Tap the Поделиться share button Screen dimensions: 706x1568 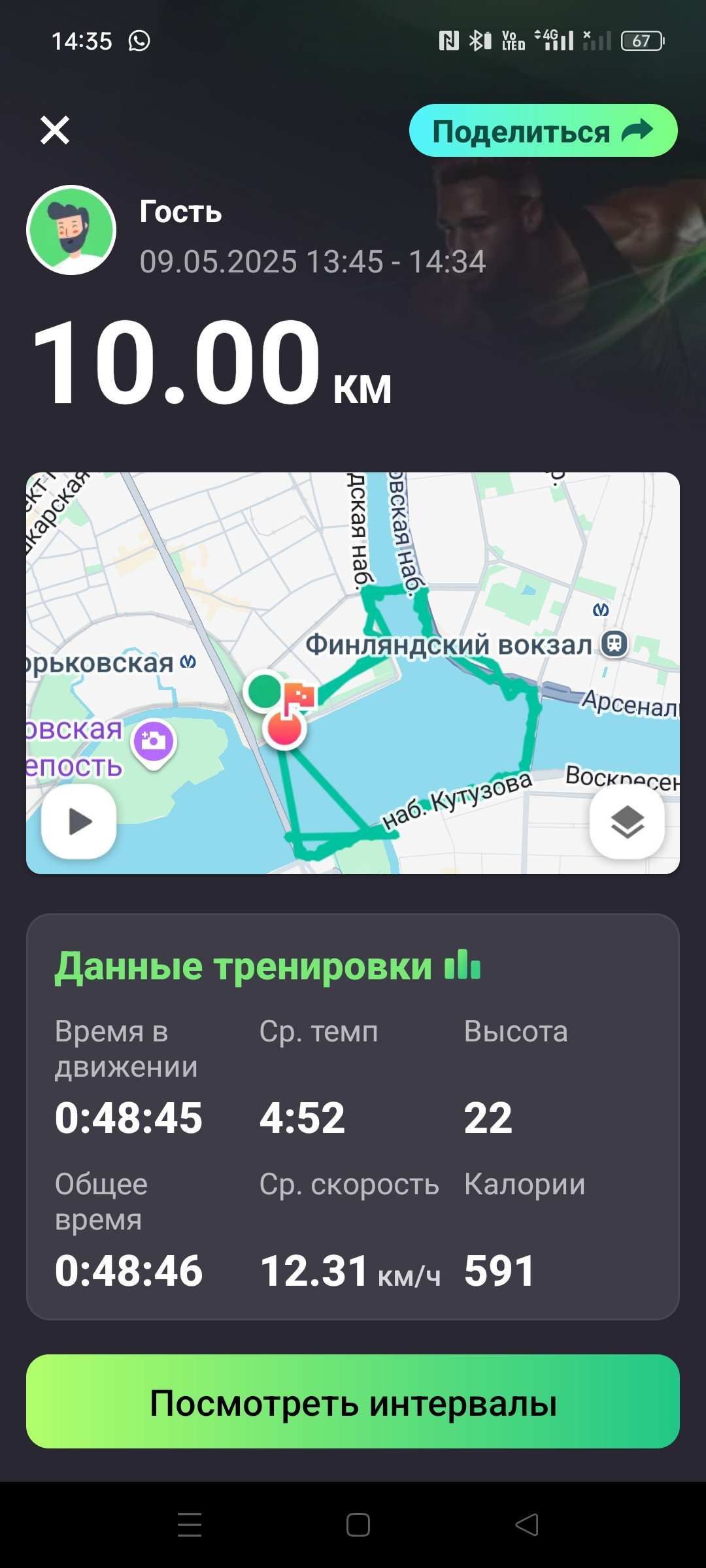coord(543,131)
